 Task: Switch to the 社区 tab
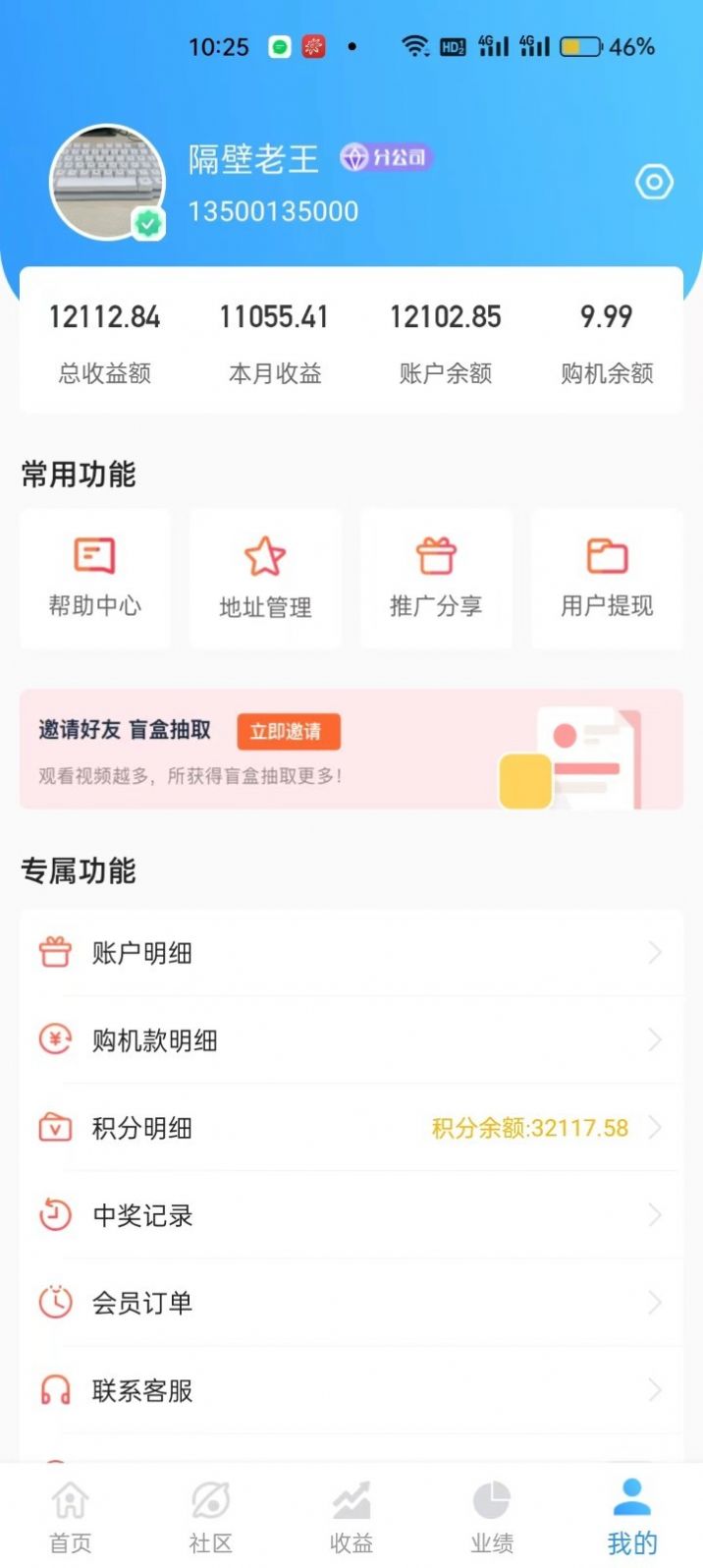(210, 1516)
